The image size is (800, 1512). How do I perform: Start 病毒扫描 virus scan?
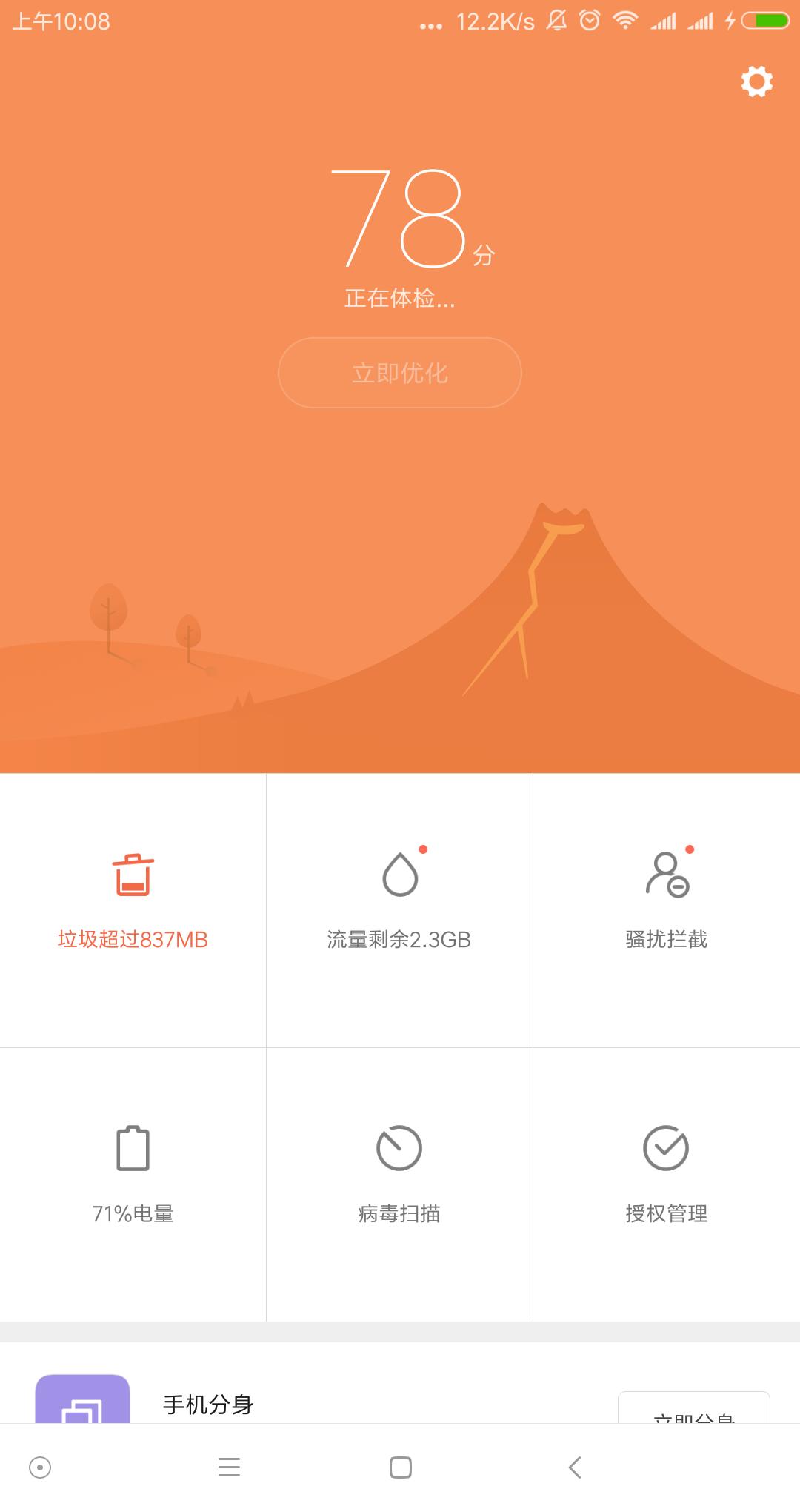[x=400, y=1184]
